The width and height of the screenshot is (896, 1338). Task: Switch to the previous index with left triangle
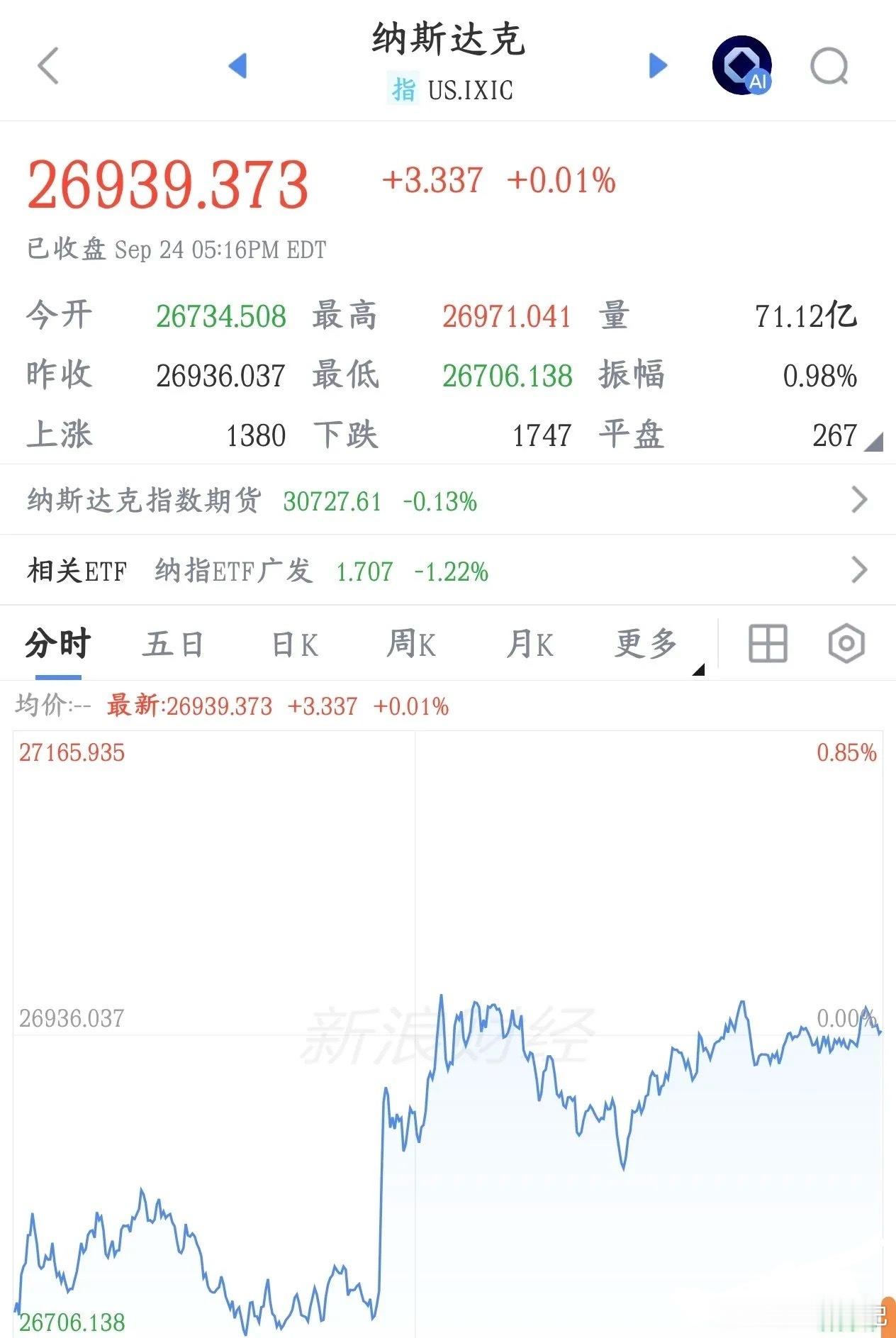[x=237, y=66]
